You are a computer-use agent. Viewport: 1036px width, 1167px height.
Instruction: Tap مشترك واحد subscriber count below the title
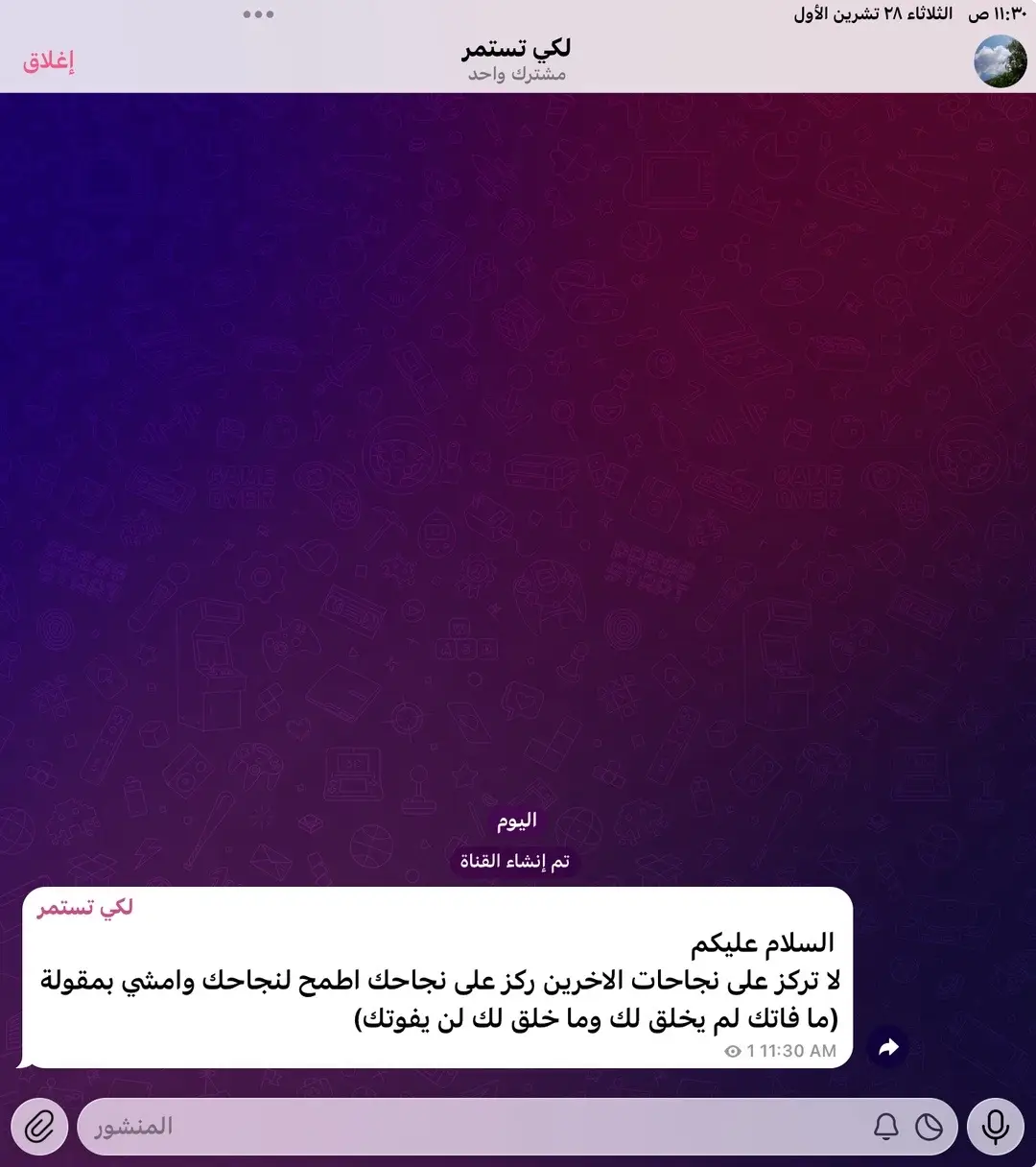[515, 73]
